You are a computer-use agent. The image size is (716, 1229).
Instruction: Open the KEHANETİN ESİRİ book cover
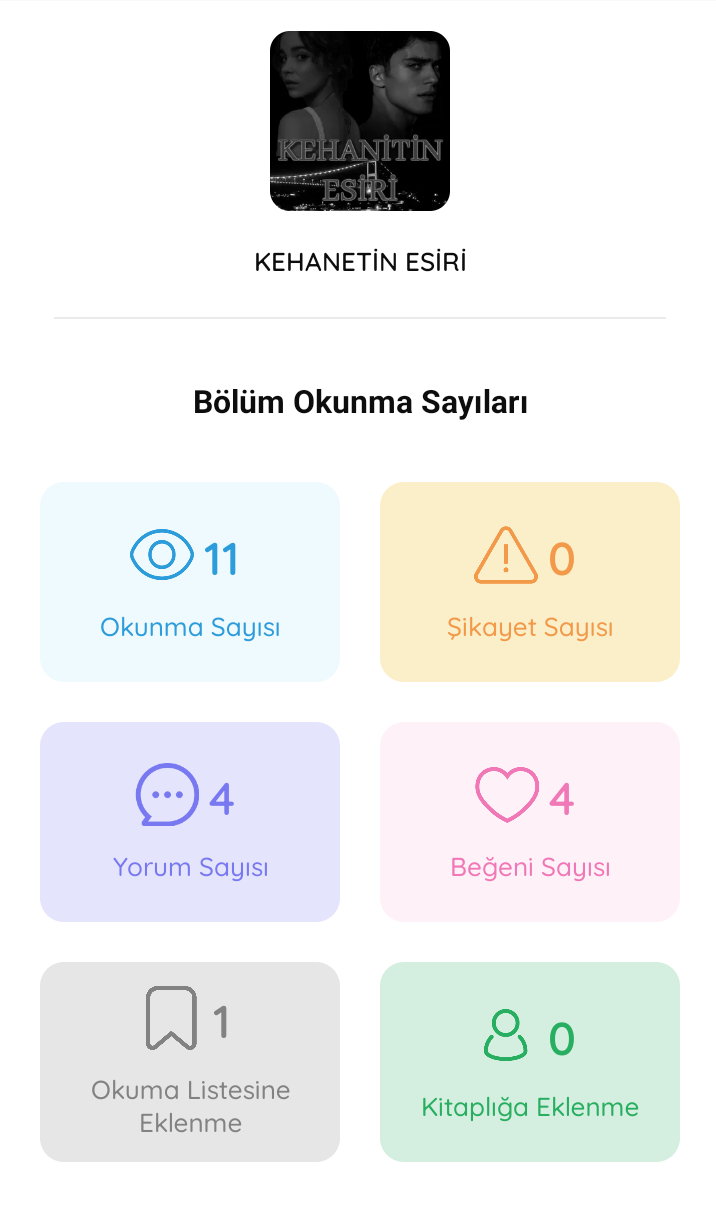coord(360,121)
